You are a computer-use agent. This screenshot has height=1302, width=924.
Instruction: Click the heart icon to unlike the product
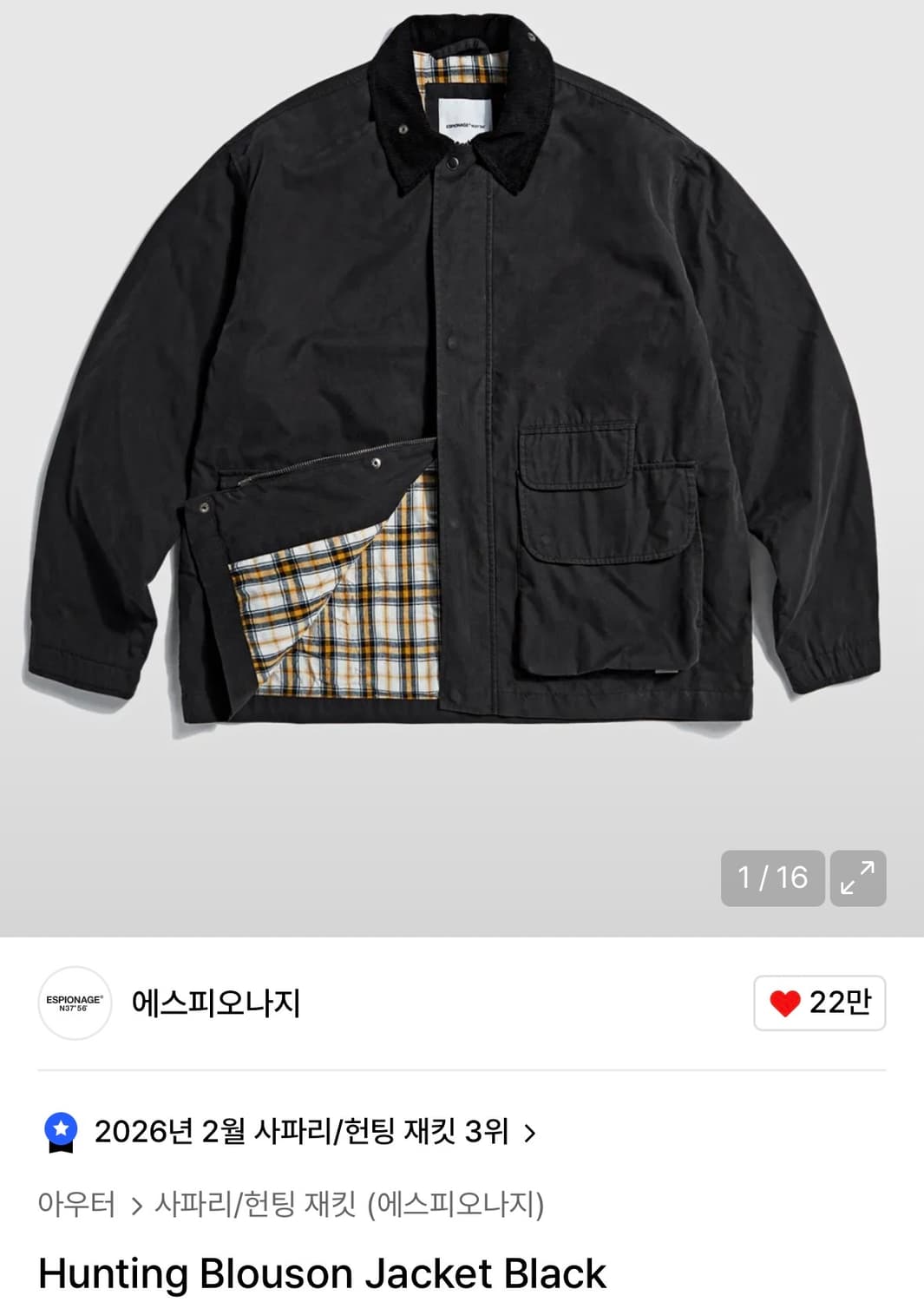click(x=783, y=1001)
